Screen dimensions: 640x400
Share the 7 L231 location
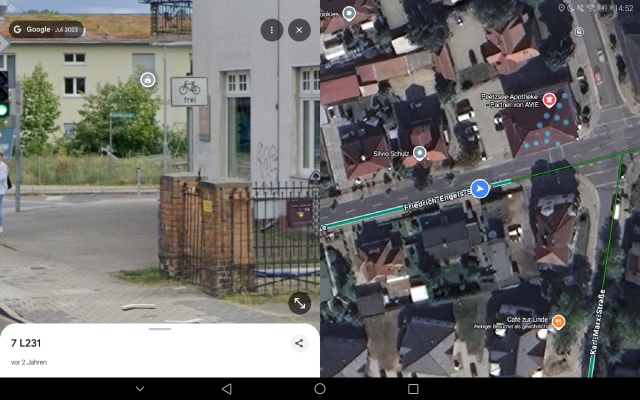coord(298,343)
